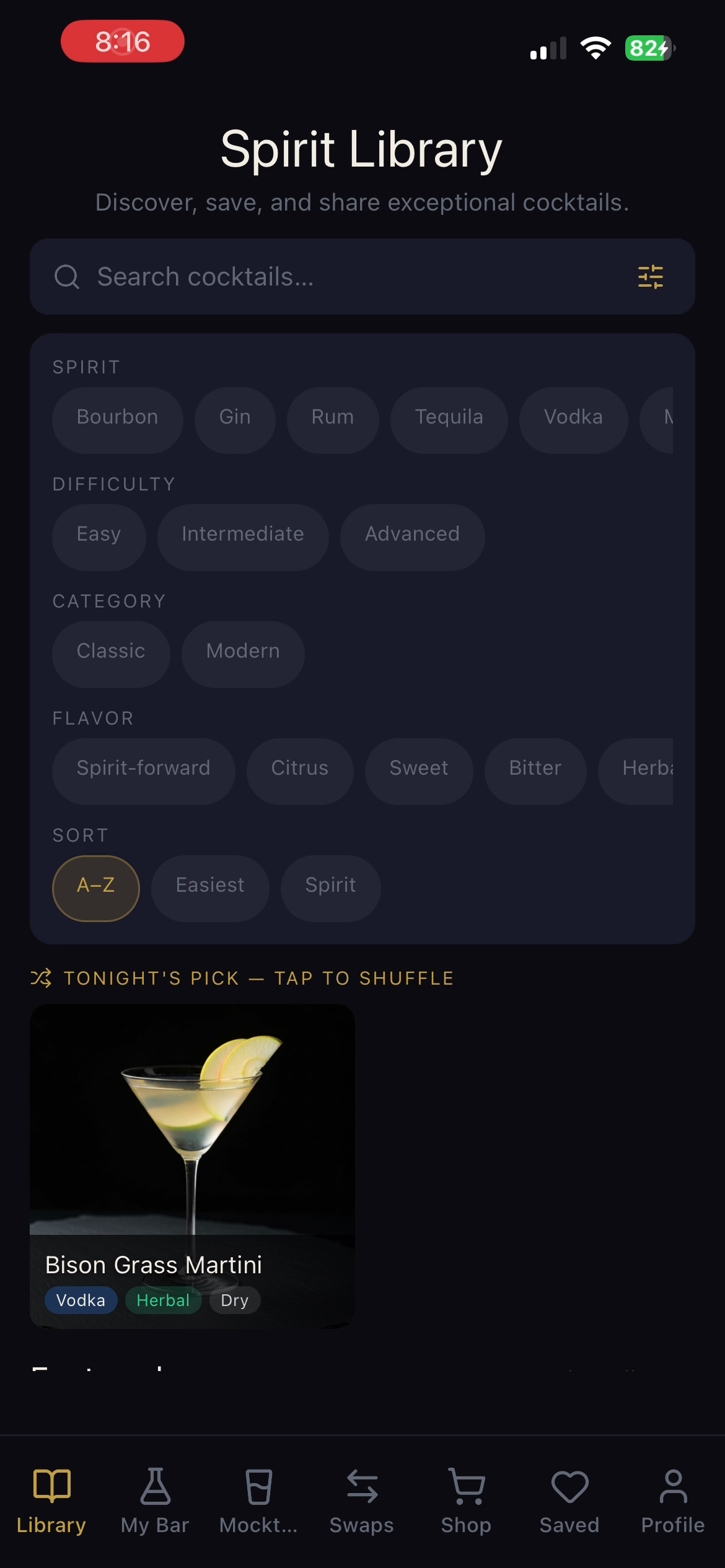Select the Gin spirit chip

[x=235, y=417]
